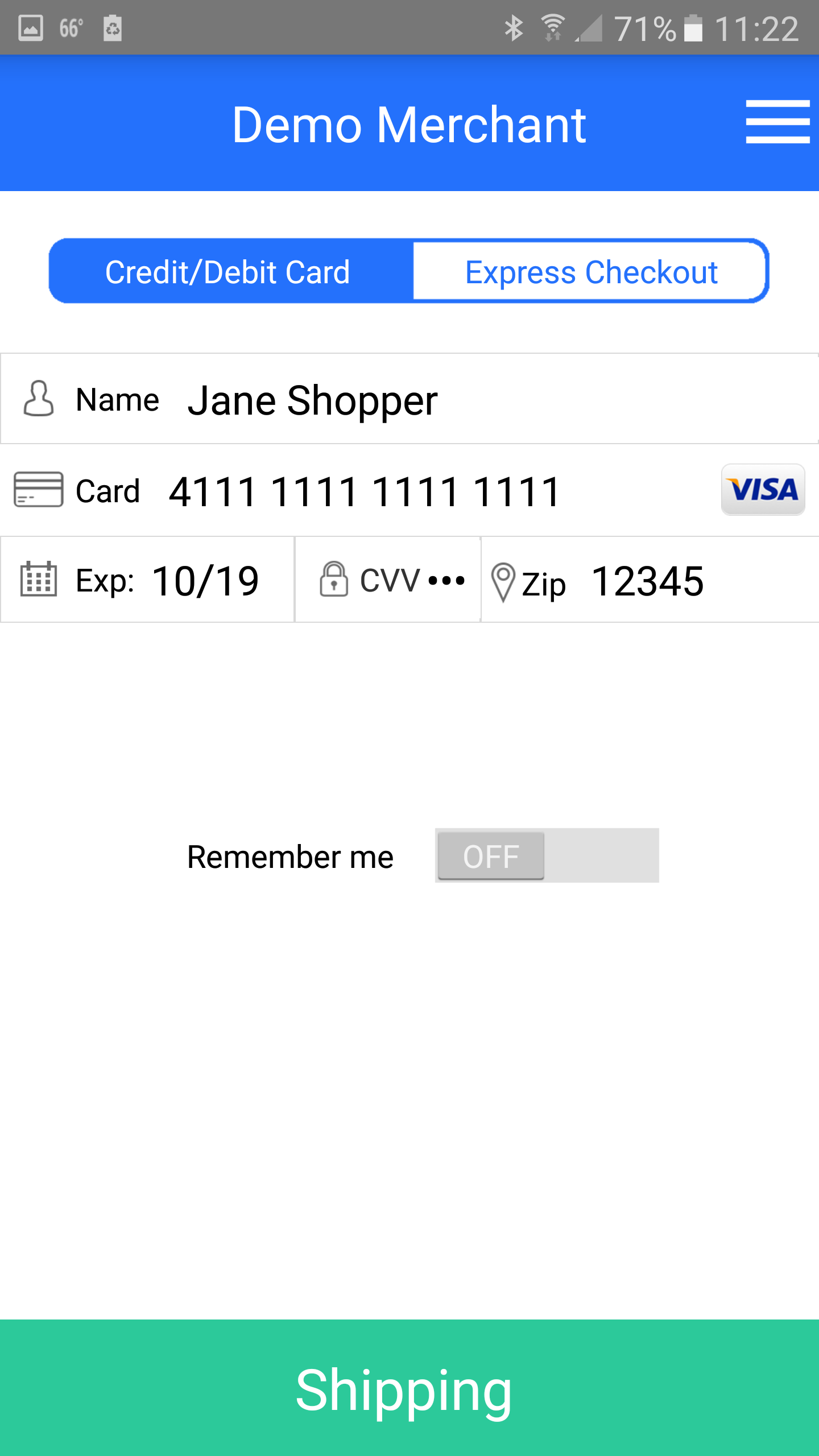This screenshot has width=819, height=1456.
Task: Click the credit card icon in Card row
Action: (x=38, y=490)
